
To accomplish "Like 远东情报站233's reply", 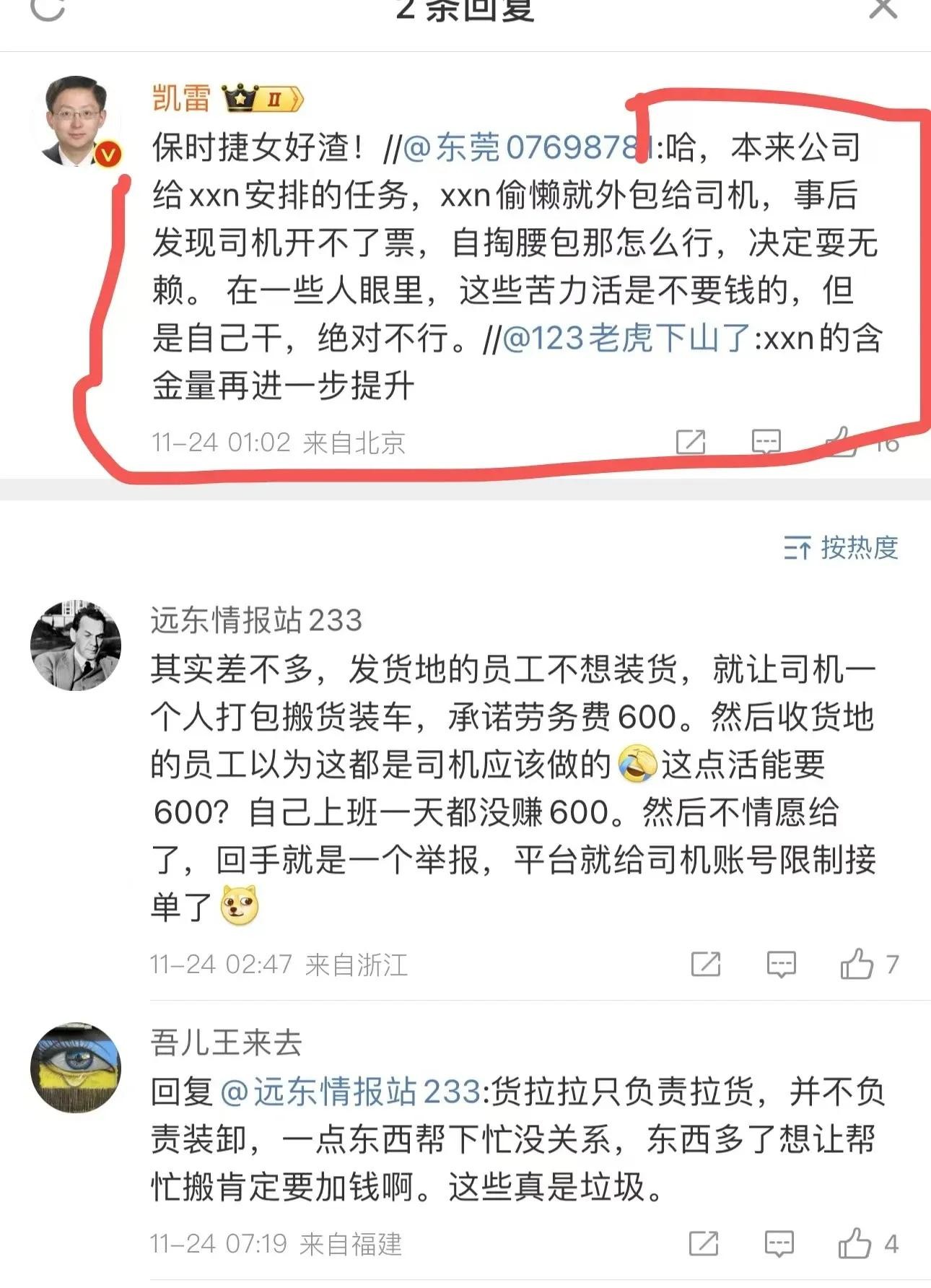I will (857, 964).
